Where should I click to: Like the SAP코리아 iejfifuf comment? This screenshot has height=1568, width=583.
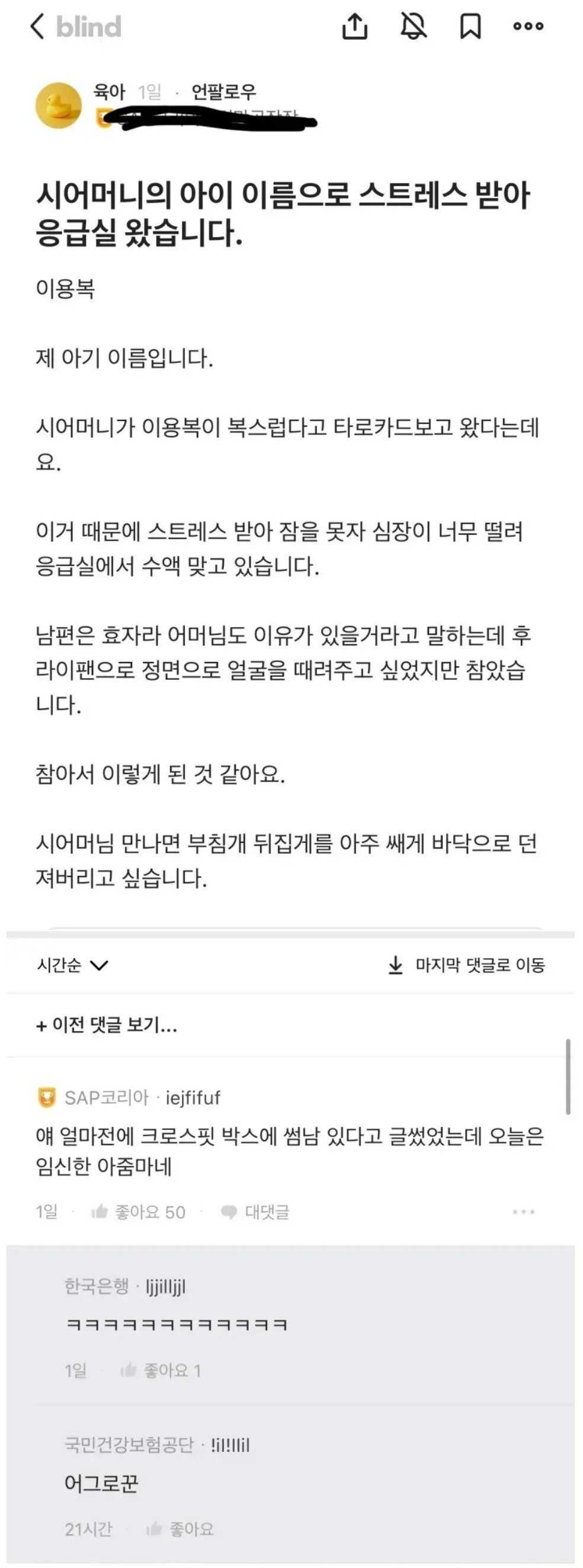click(x=138, y=1212)
